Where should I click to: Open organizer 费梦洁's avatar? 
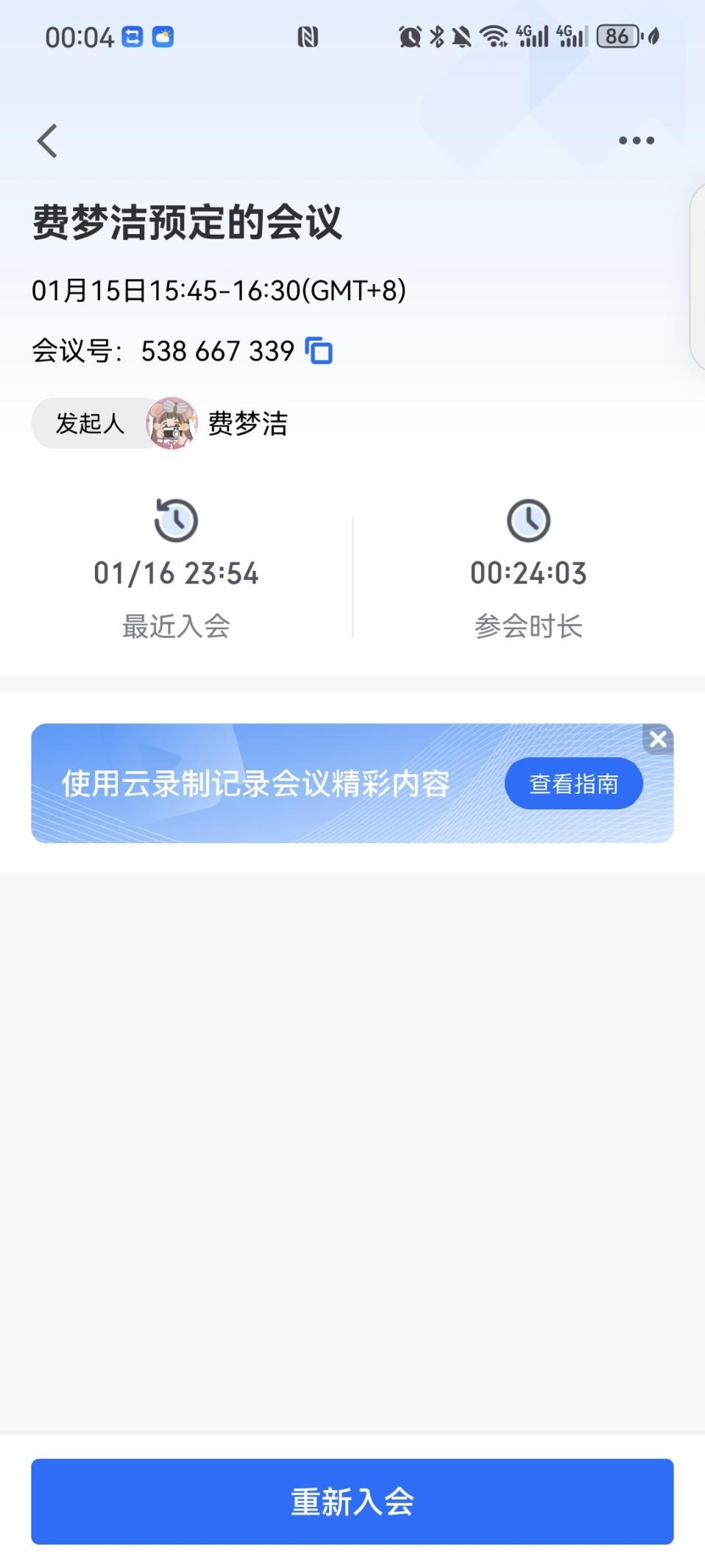click(x=172, y=423)
